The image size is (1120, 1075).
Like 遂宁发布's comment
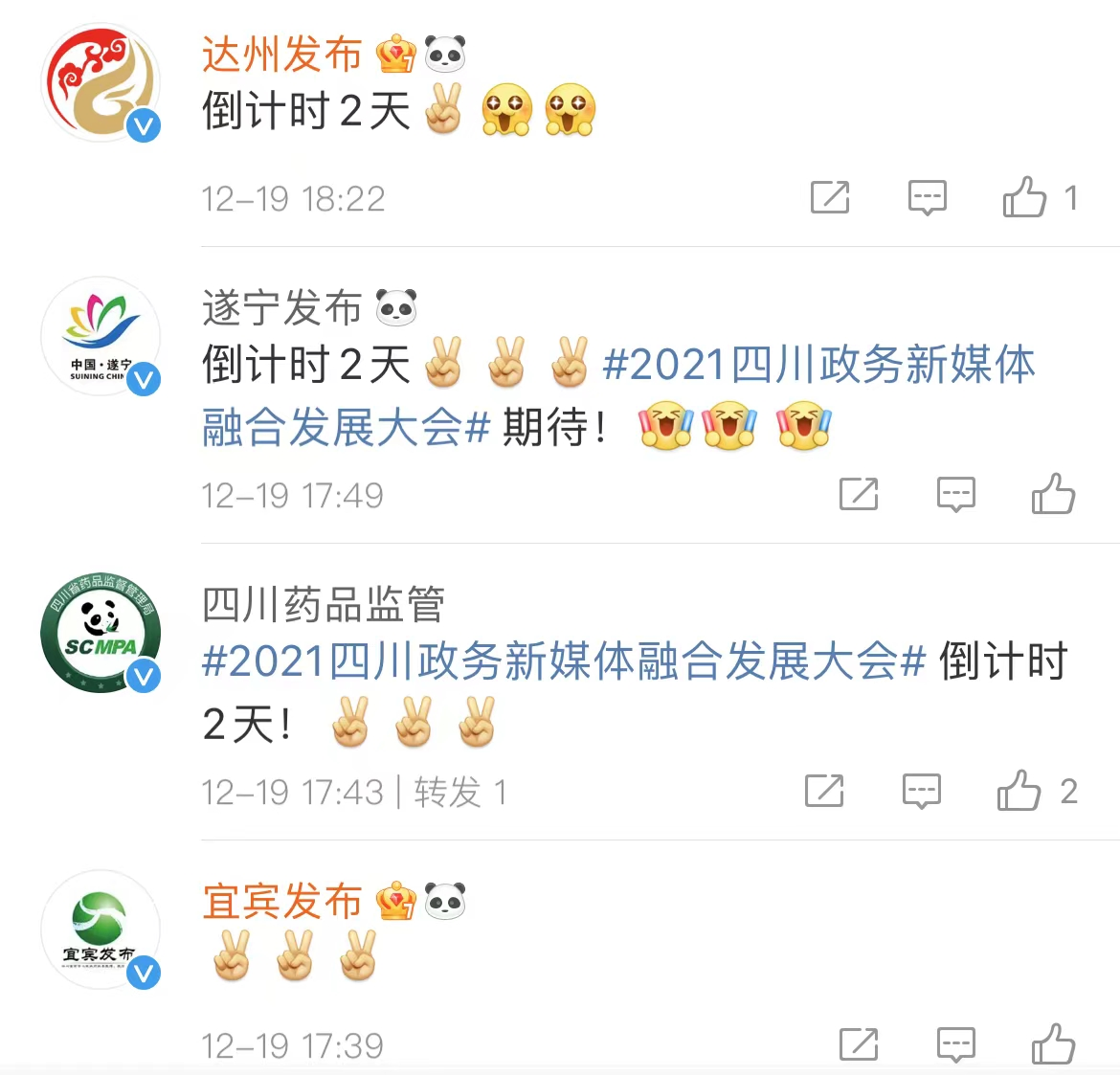click(1053, 494)
